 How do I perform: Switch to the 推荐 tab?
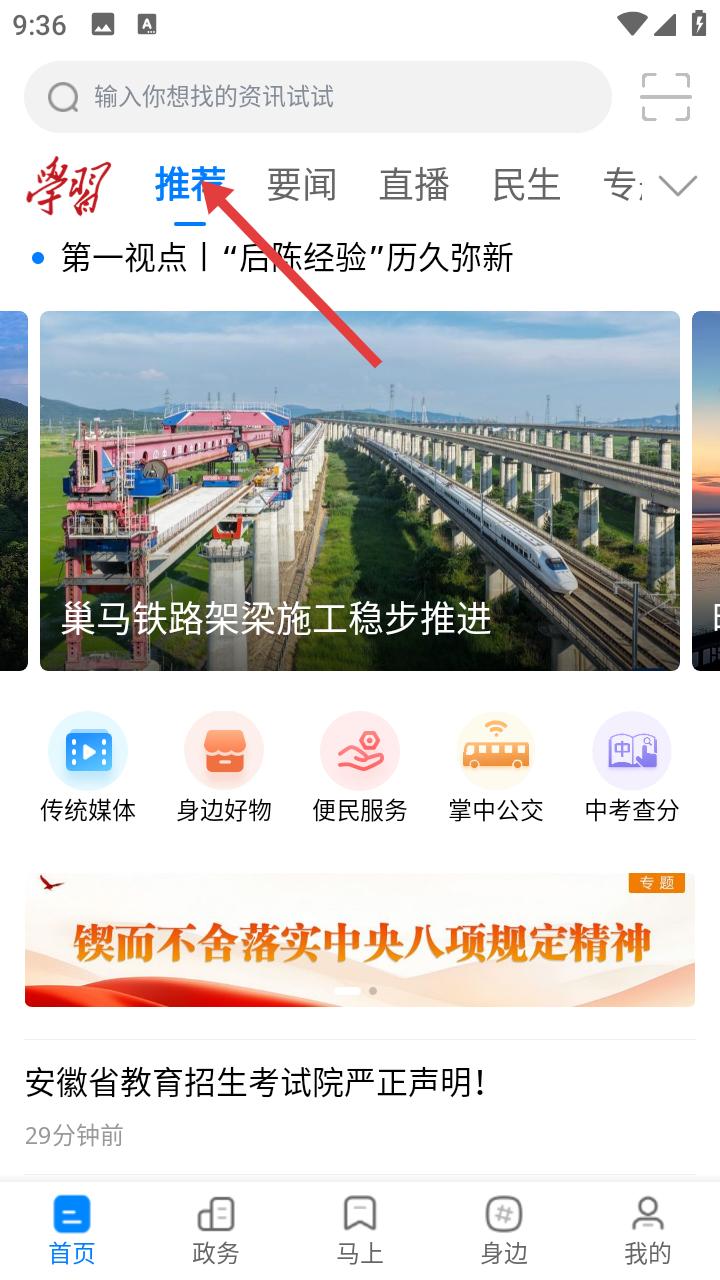tap(190, 185)
